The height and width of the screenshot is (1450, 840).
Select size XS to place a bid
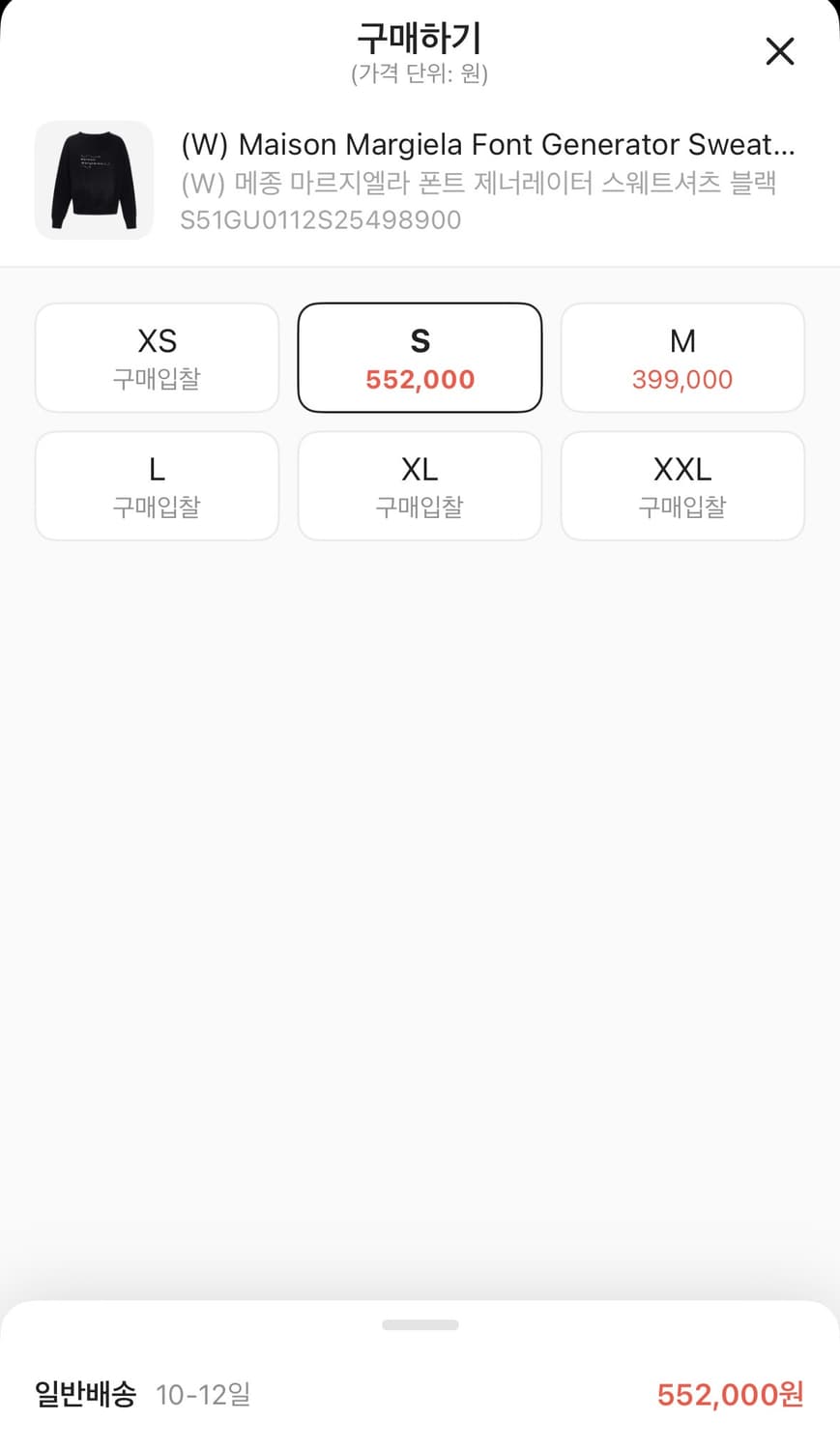point(157,358)
